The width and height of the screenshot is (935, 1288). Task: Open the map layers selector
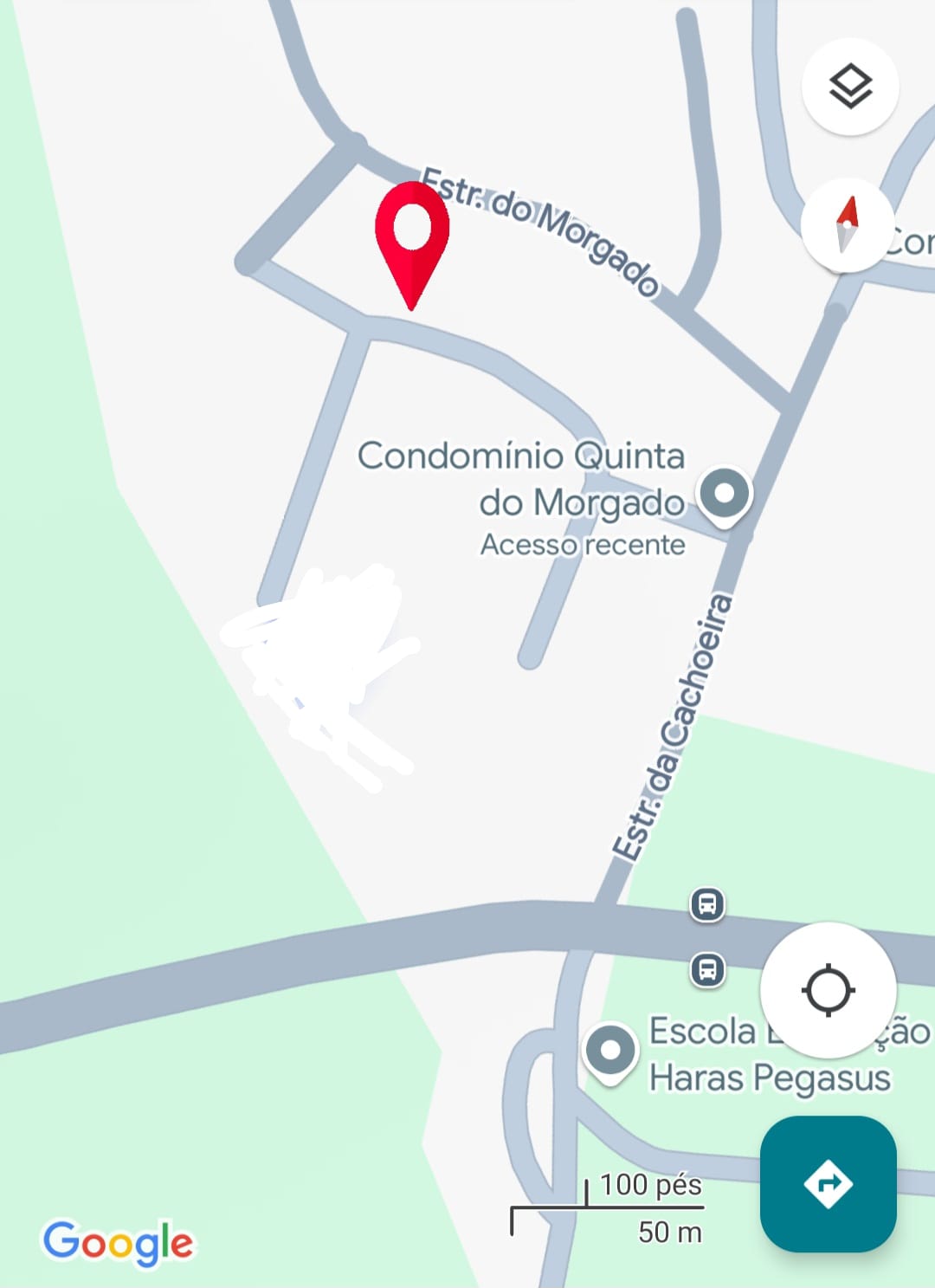click(x=850, y=87)
